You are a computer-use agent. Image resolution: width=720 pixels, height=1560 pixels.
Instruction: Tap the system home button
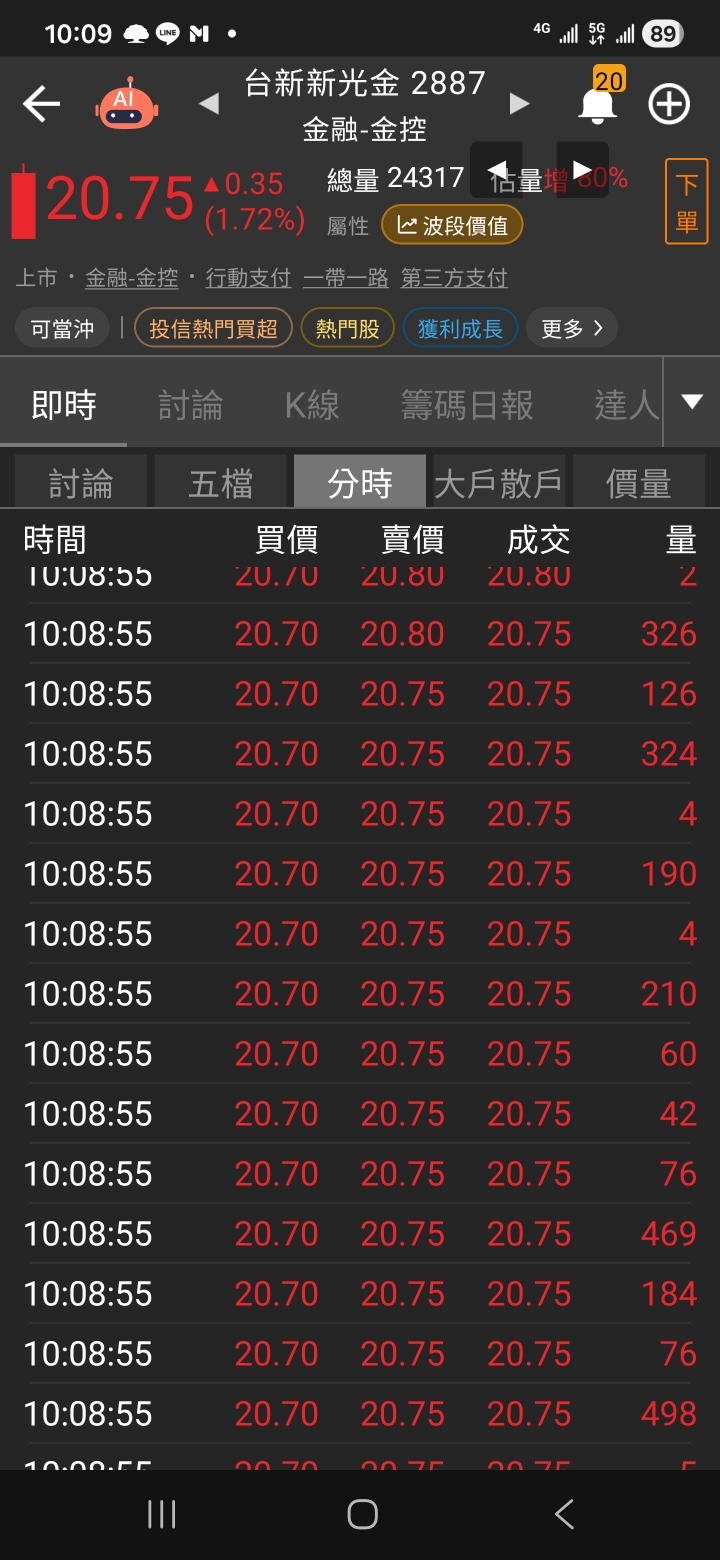(x=362, y=1514)
